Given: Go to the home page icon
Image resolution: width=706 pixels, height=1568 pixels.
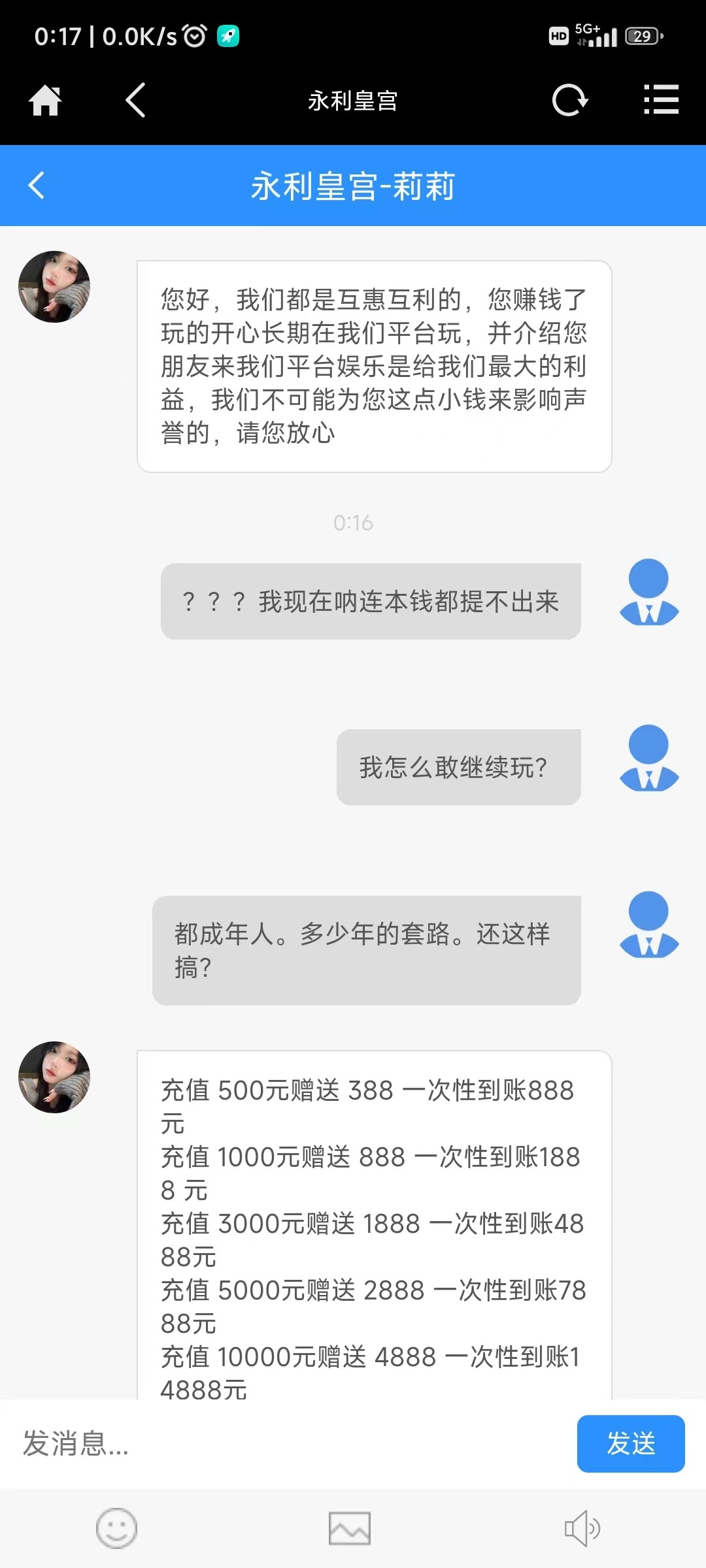Looking at the screenshot, I should (45, 101).
